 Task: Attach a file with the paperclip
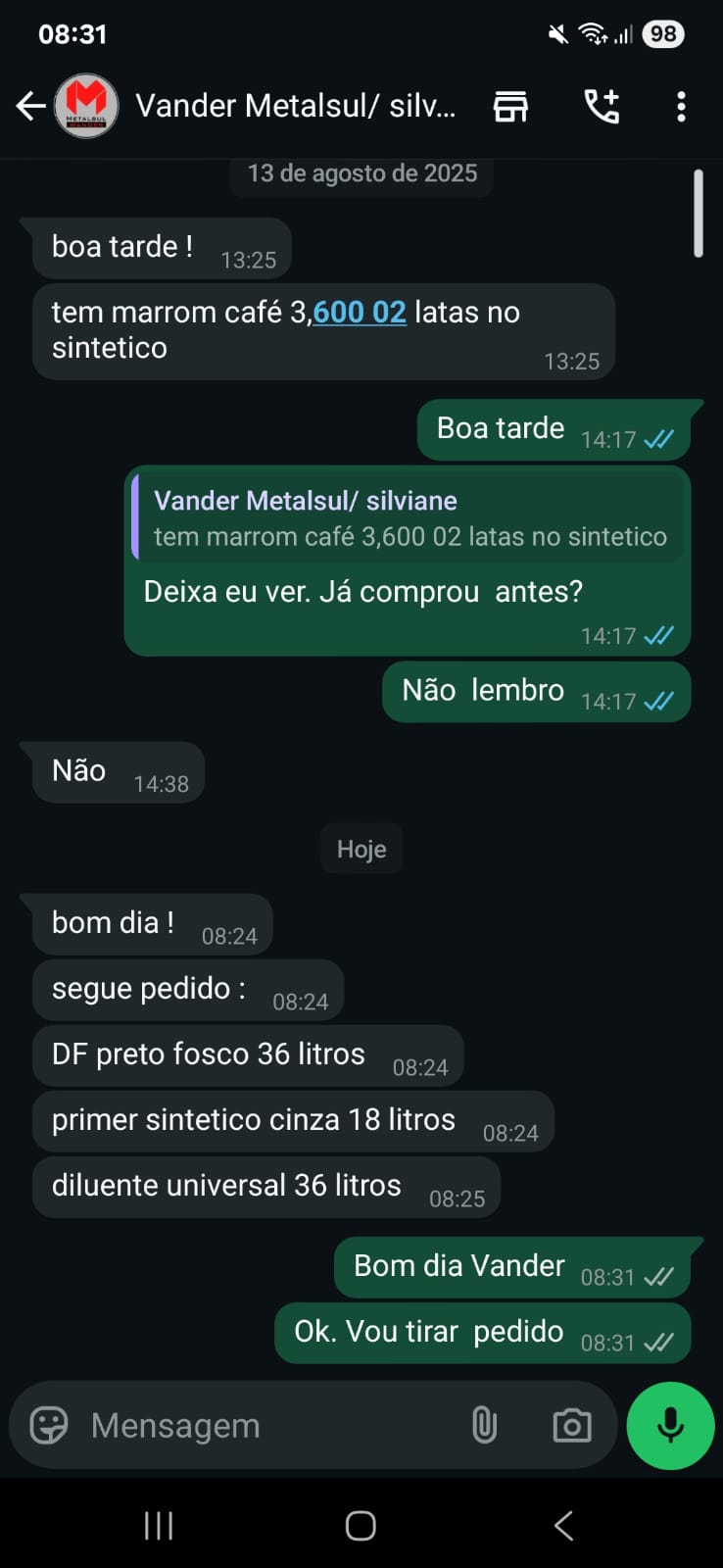(x=484, y=1425)
